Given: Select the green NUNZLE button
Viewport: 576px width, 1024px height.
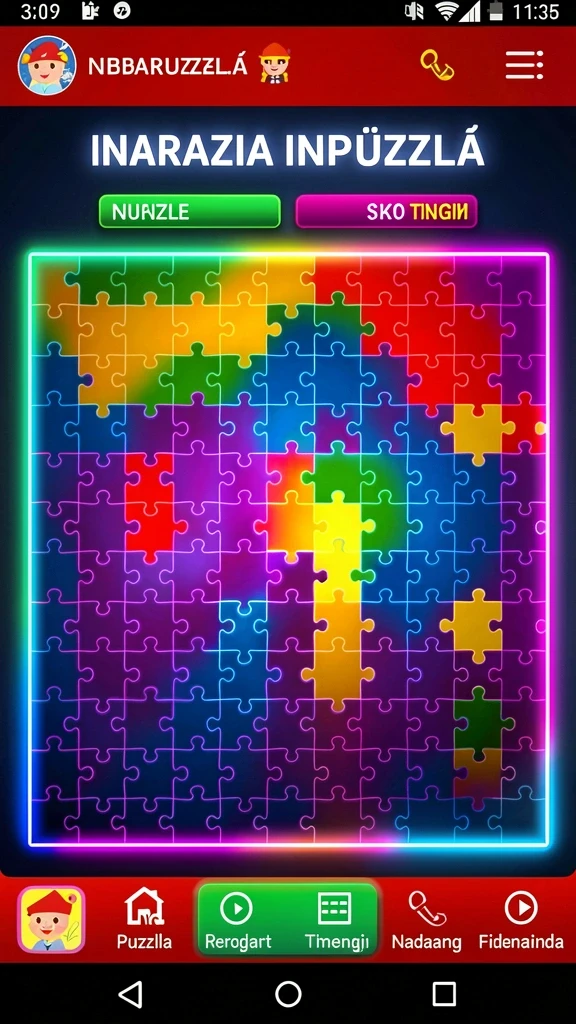Looking at the screenshot, I should 189,212.
